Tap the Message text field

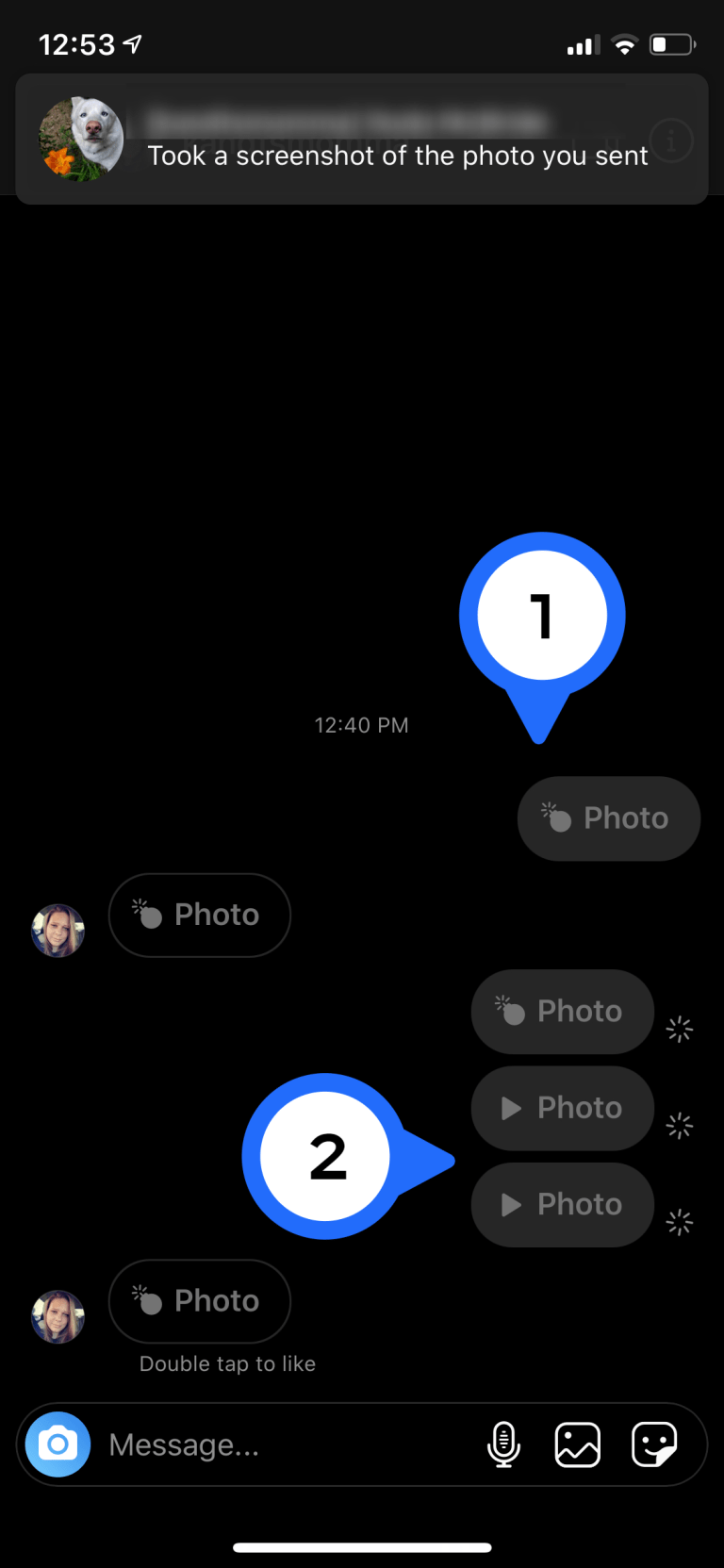(x=283, y=1444)
